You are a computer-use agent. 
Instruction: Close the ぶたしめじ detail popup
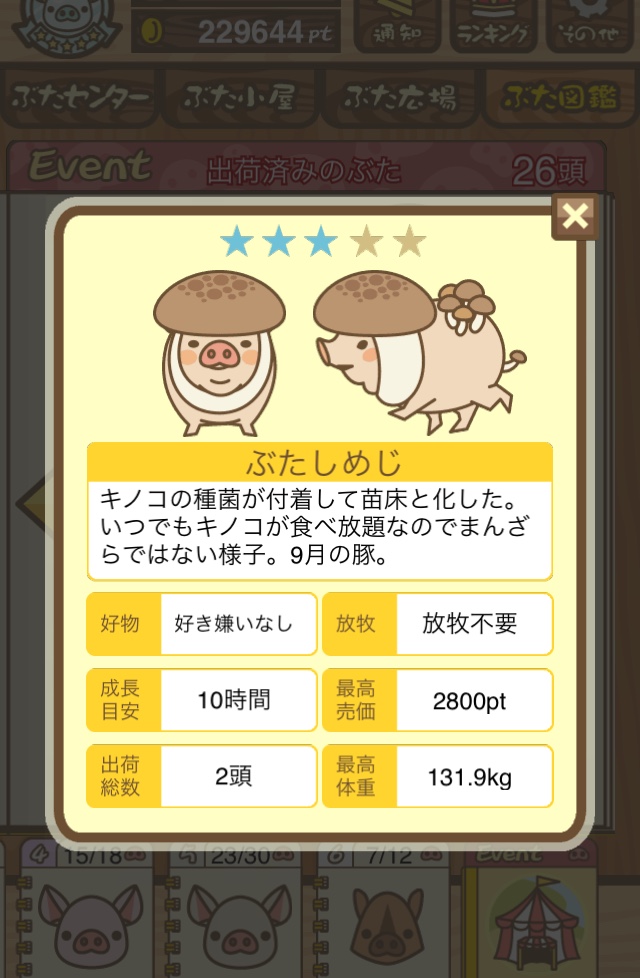[575, 215]
